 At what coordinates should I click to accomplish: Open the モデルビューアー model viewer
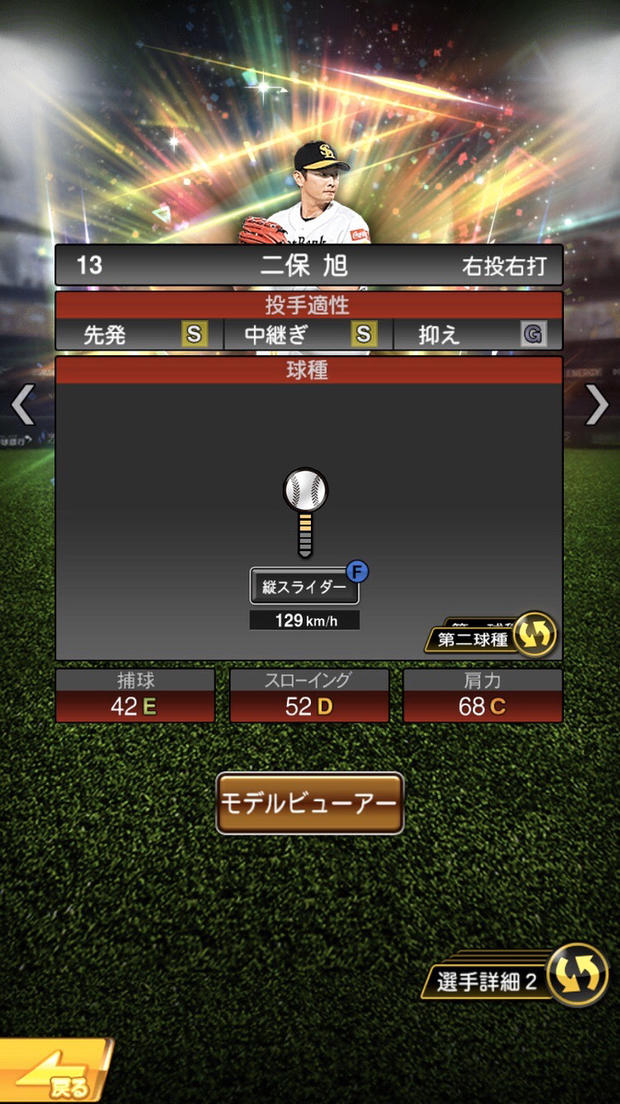tap(310, 803)
